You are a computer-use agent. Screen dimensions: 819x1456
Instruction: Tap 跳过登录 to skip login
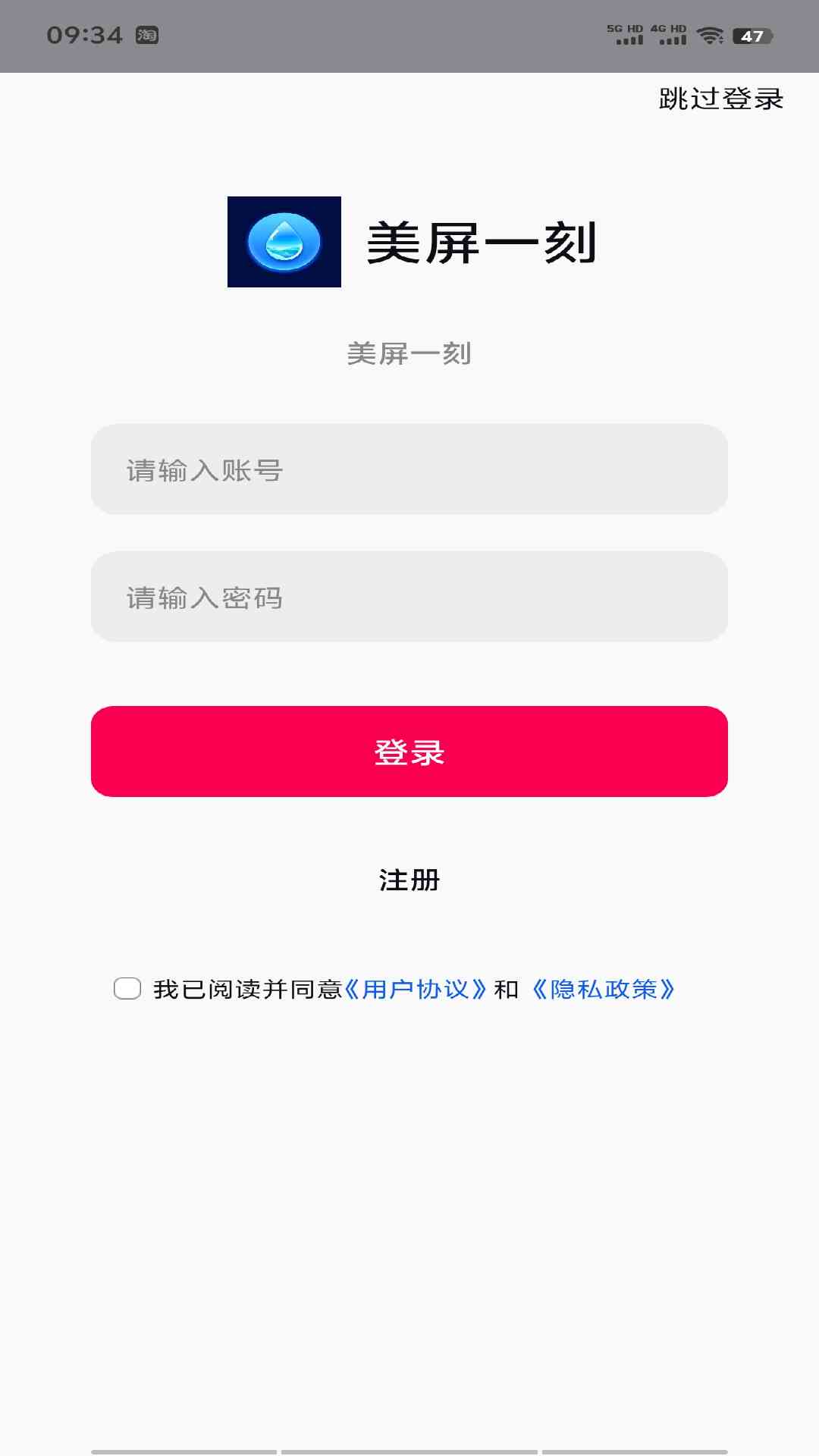(717, 99)
